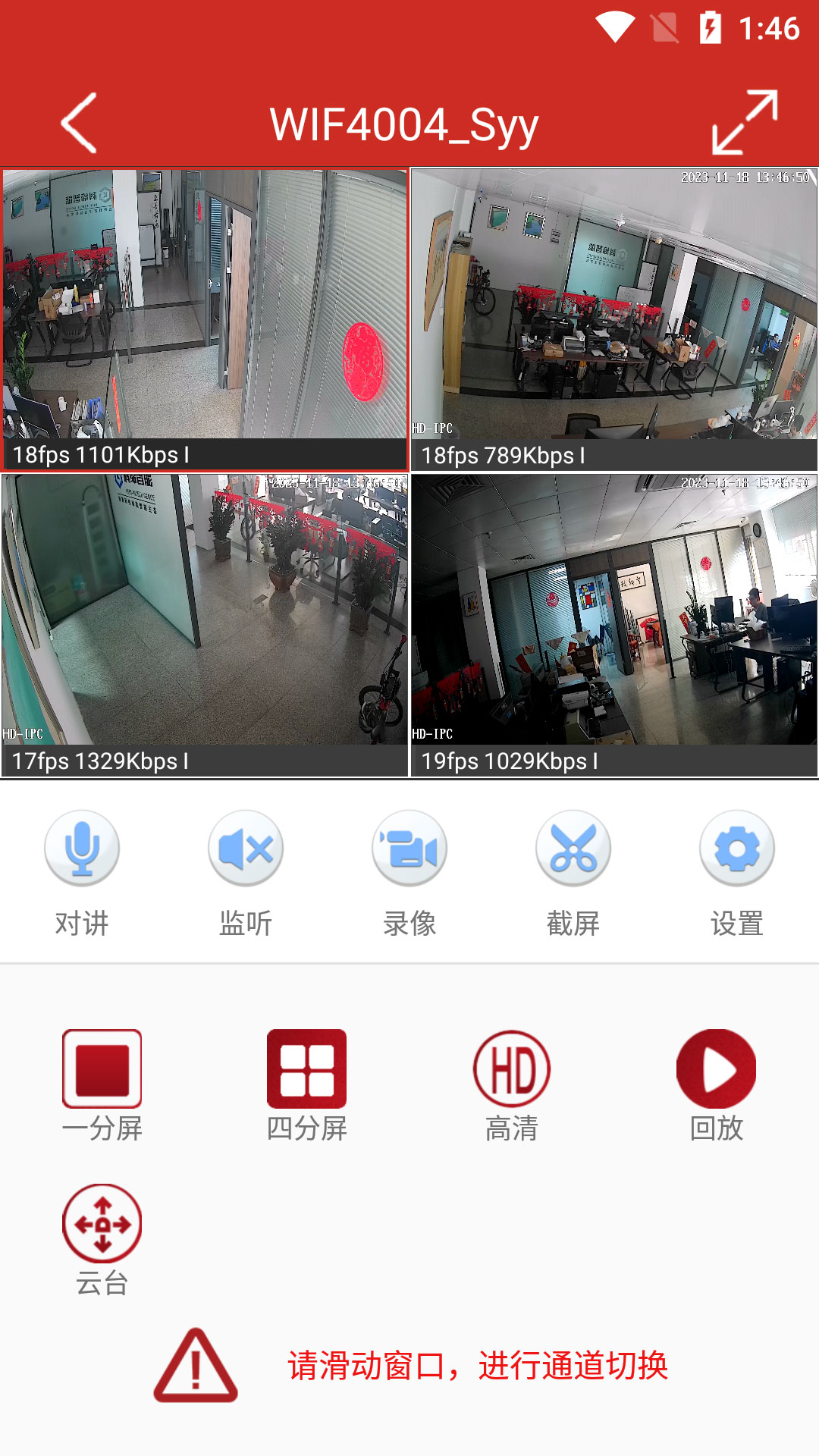819x1456 pixels.
Task: Start recording with the 录像 camera icon
Action: tap(409, 849)
